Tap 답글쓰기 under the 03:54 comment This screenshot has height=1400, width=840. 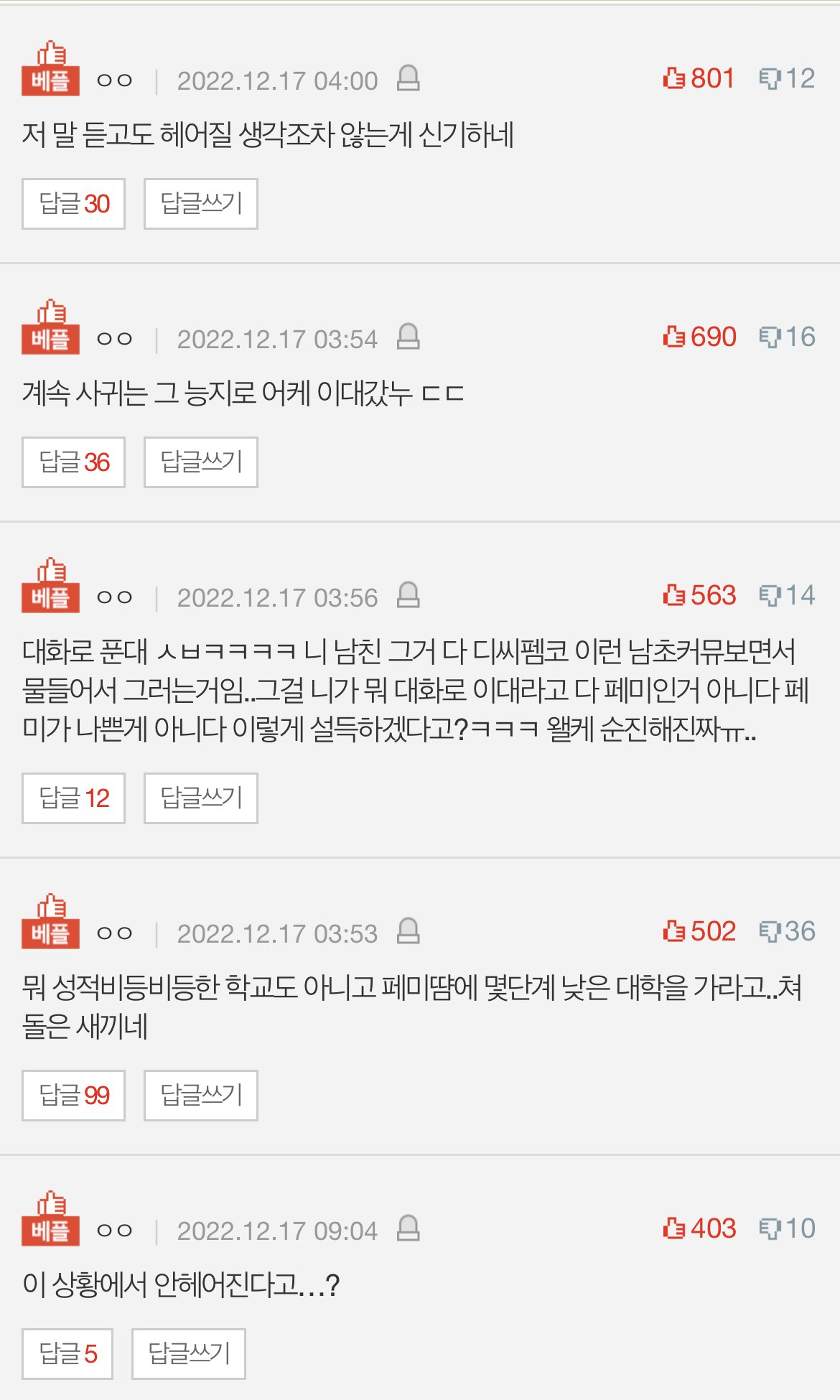[x=200, y=462]
